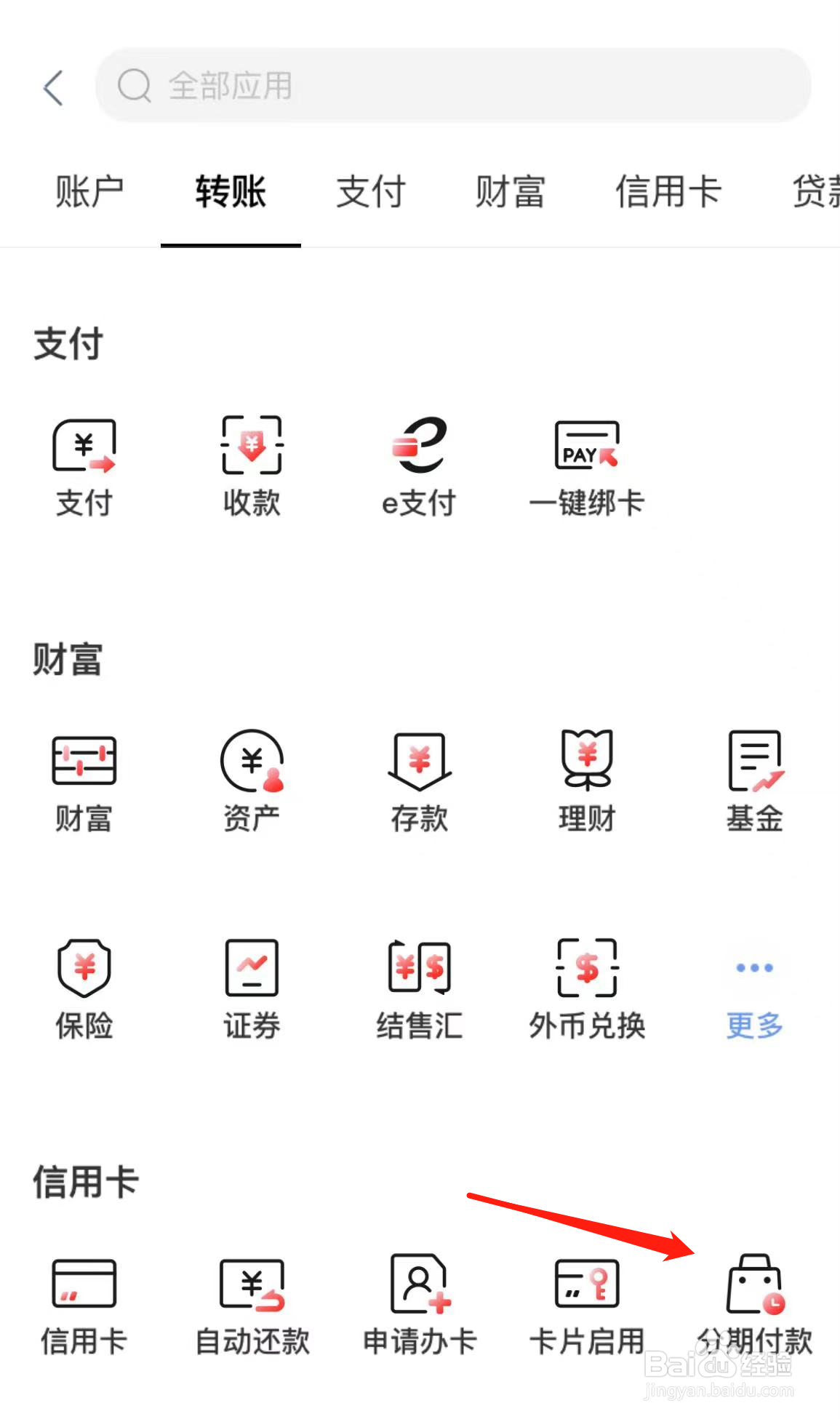This screenshot has width=840, height=1419.
Task: Tap the 外币兑换 currency exchange icon
Action: click(x=587, y=986)
